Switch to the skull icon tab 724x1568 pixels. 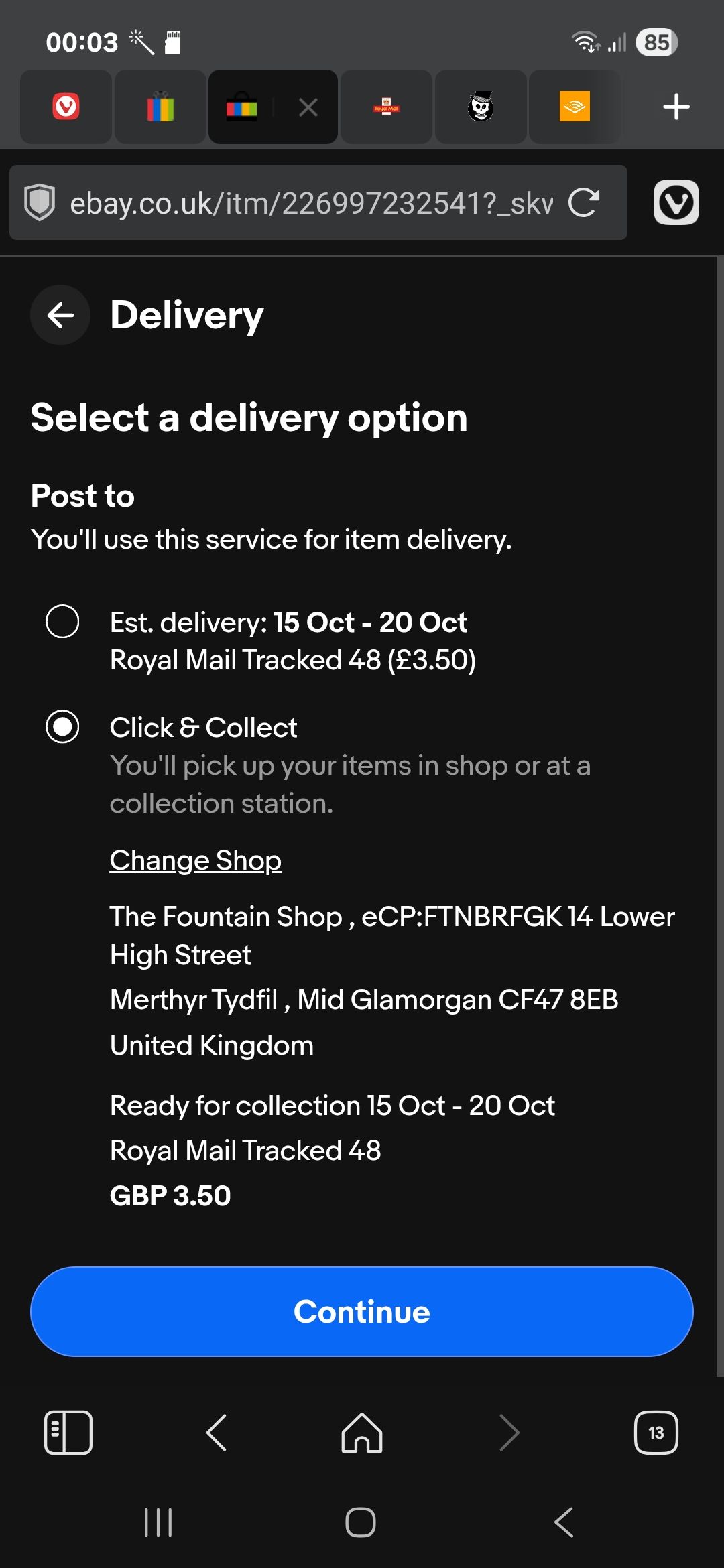coord(480,107)
